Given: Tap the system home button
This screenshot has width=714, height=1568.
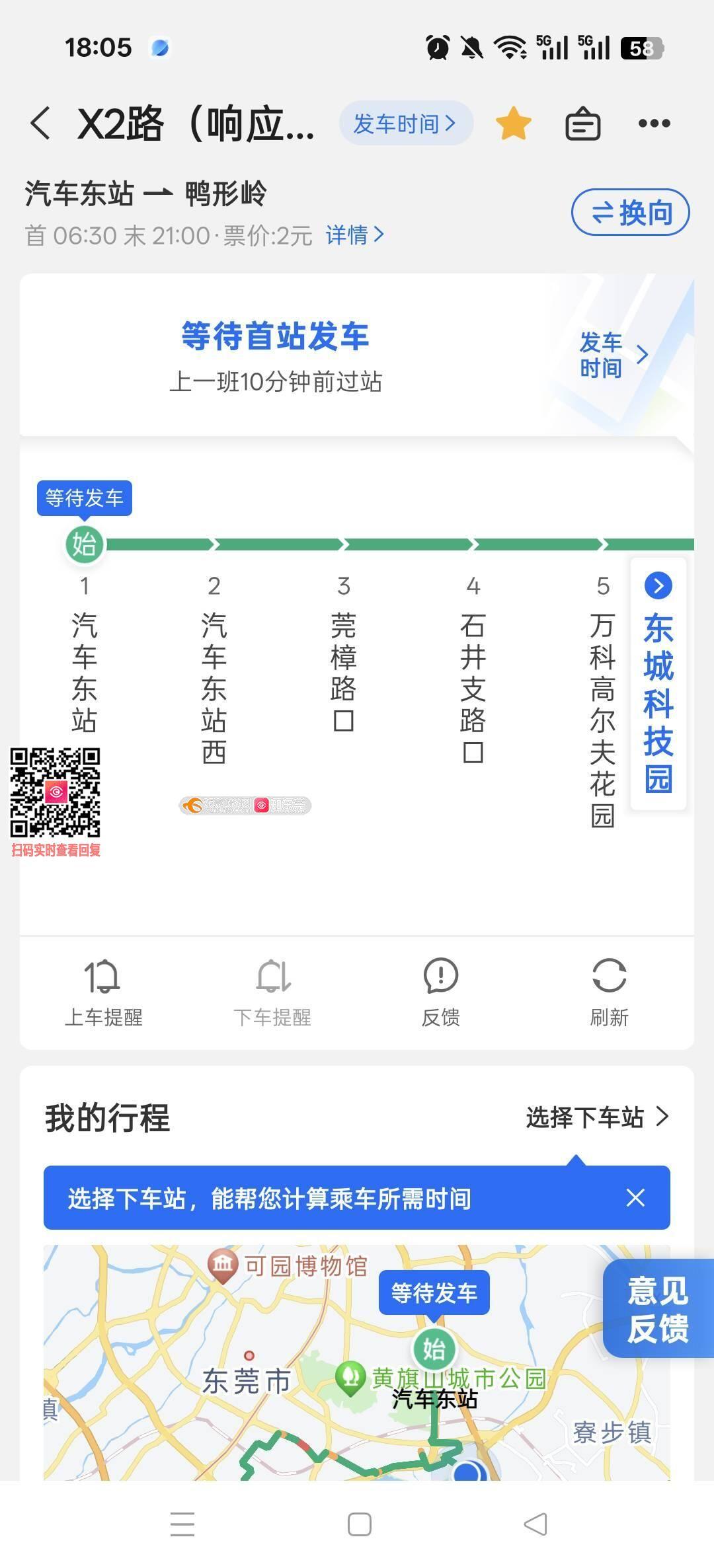Looking at the screenshot, I should point(359,1525).
